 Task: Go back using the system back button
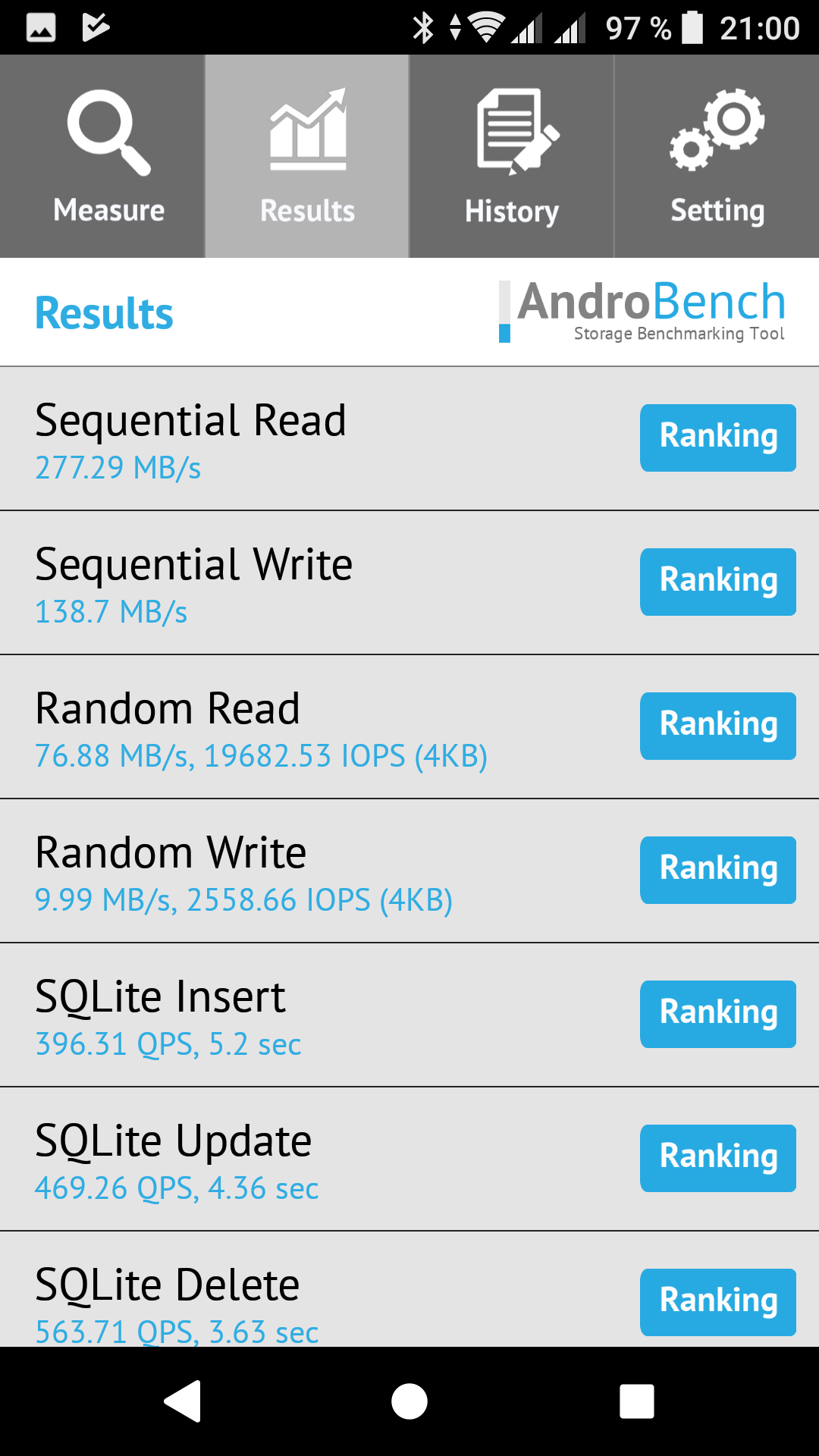click(x=183, y=1401)
